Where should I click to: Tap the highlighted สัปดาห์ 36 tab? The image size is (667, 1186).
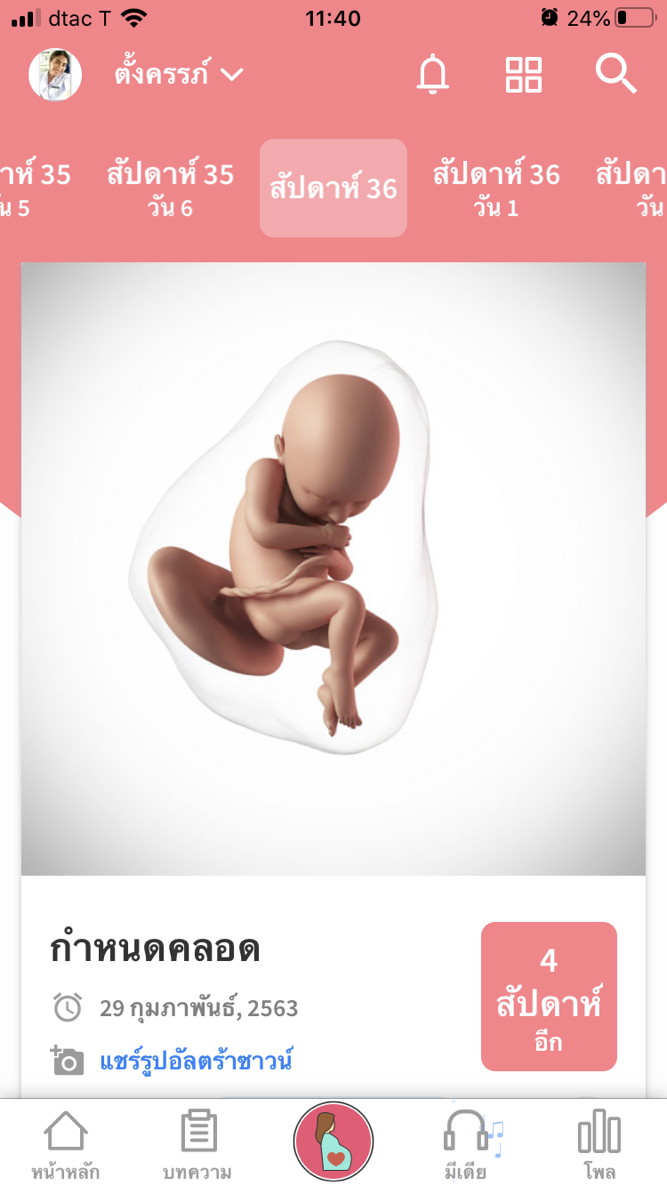coord(333,188)
